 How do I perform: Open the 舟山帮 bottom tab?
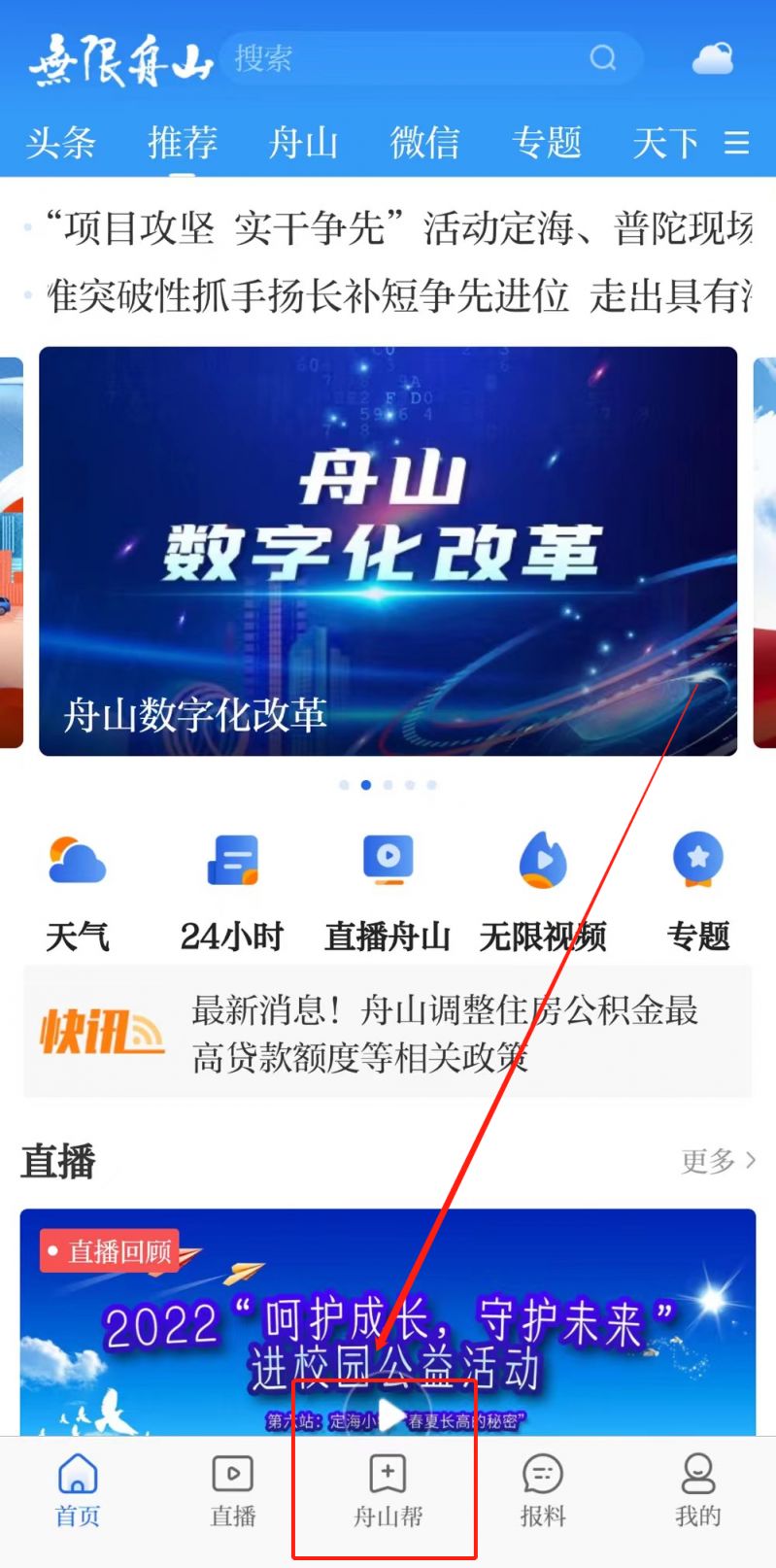[388, 1490]
